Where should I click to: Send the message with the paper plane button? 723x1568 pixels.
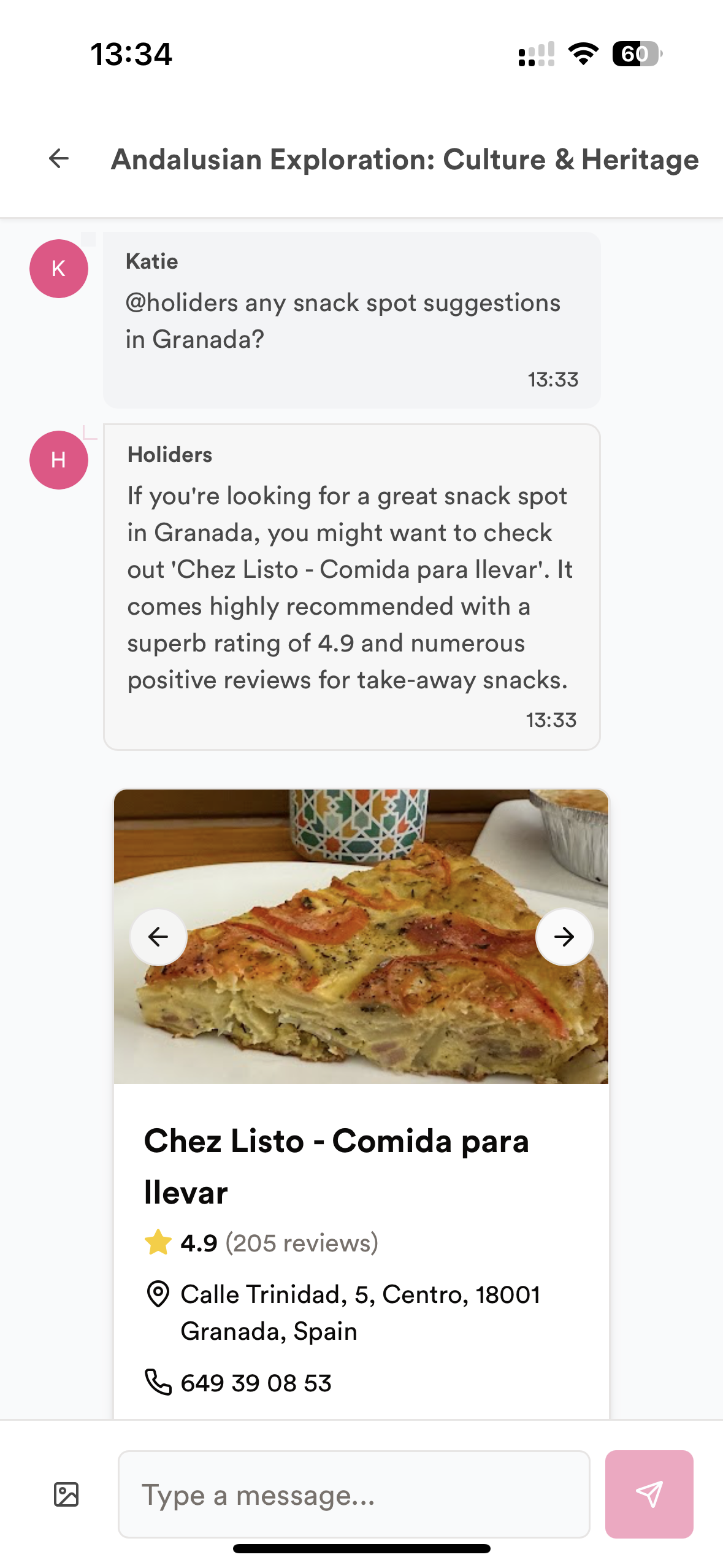pyautogui.click(x=649, y=1494)
